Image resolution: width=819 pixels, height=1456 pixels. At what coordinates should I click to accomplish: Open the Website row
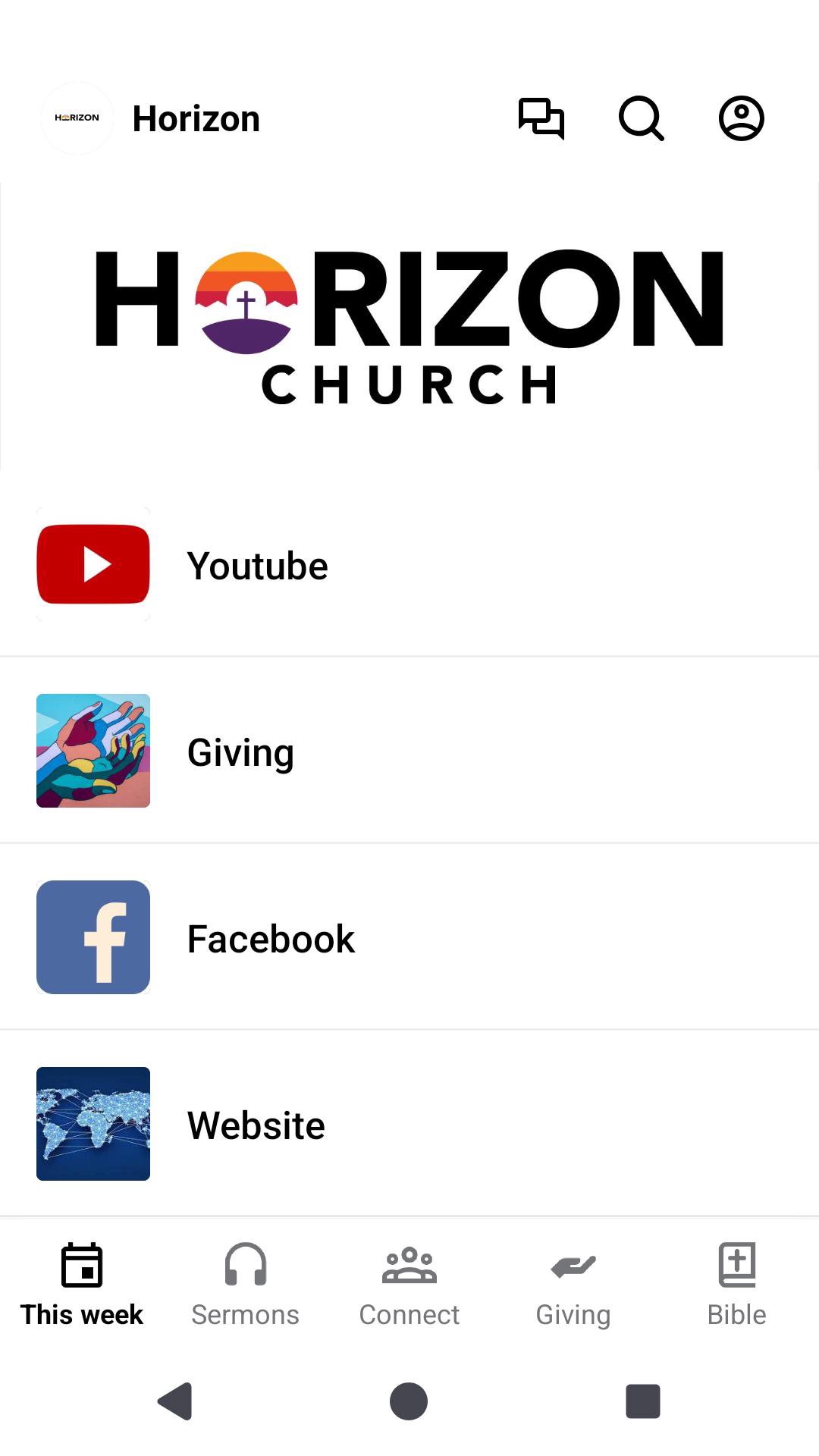[x=409, y=1125]
